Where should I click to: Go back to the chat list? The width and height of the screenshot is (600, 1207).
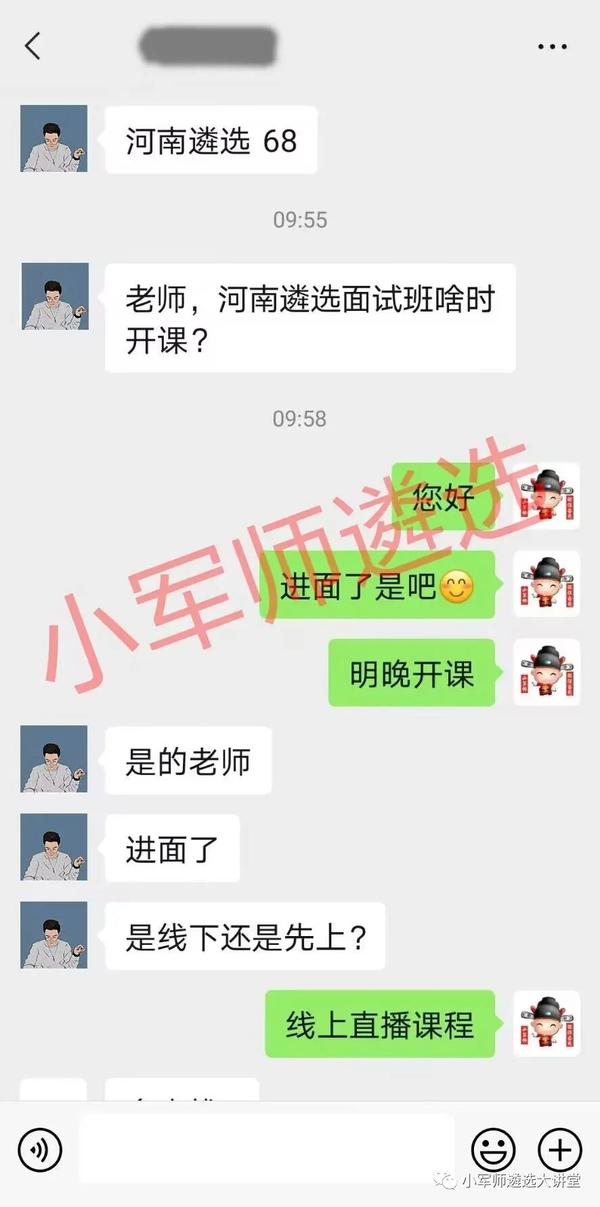33,46
